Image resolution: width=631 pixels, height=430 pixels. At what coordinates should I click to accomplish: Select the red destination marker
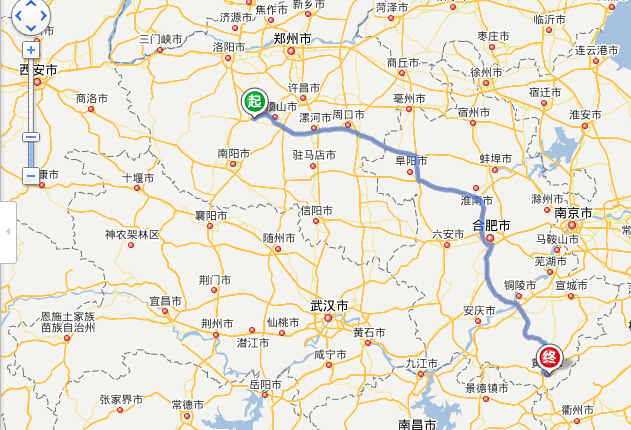pos(549,356)
